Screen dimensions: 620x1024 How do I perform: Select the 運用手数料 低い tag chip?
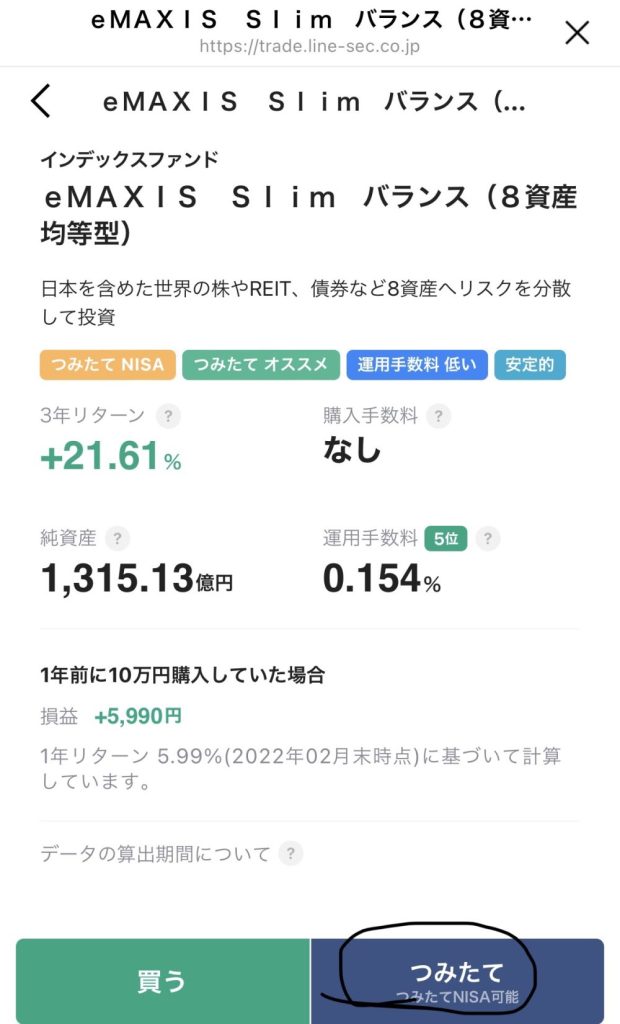point(417,364)
